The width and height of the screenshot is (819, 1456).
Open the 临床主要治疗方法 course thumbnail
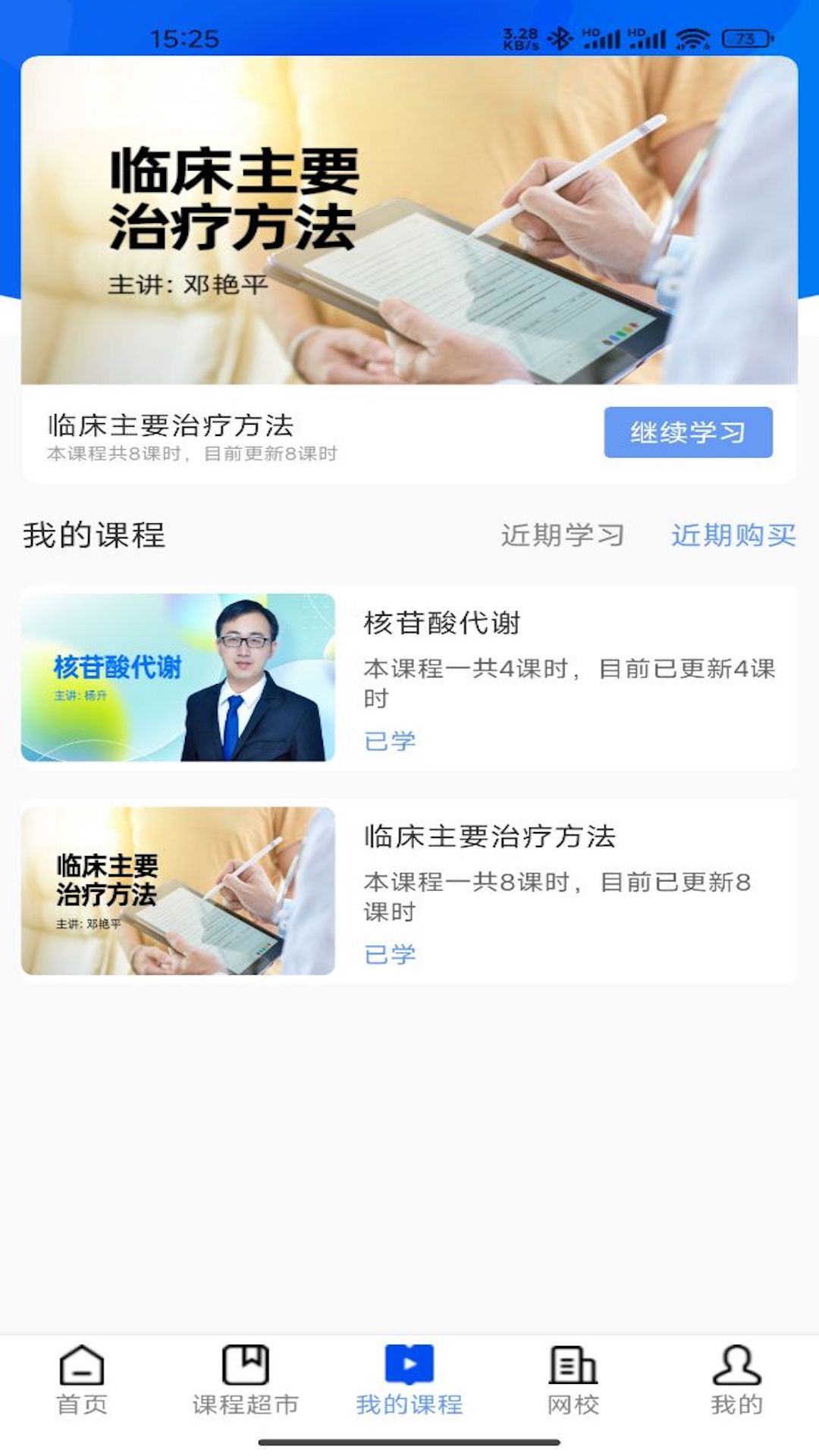pyautogui.click(x=177, y=887)
